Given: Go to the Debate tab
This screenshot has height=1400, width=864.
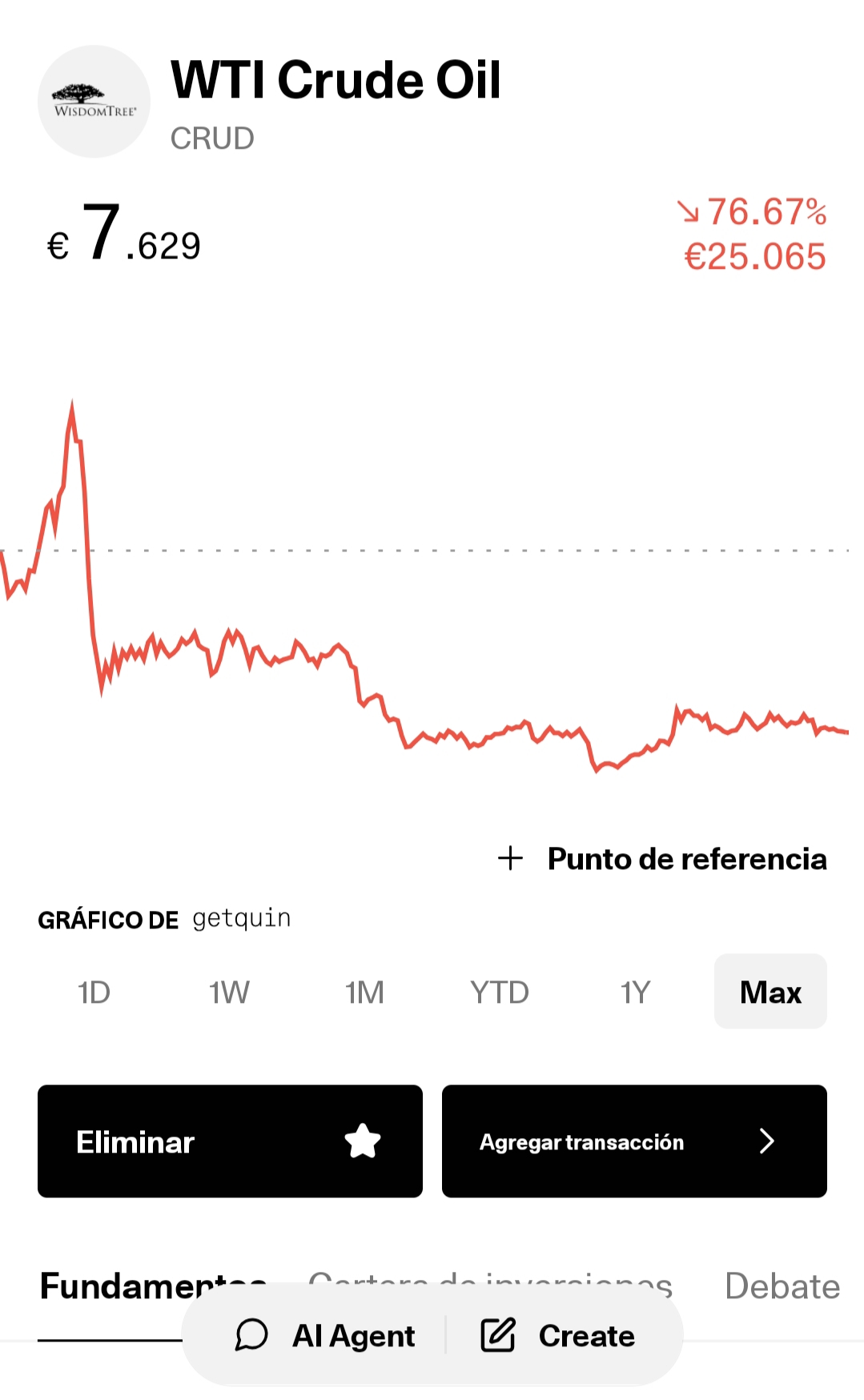Looking at the screenshot, I should click(782, 1287).
